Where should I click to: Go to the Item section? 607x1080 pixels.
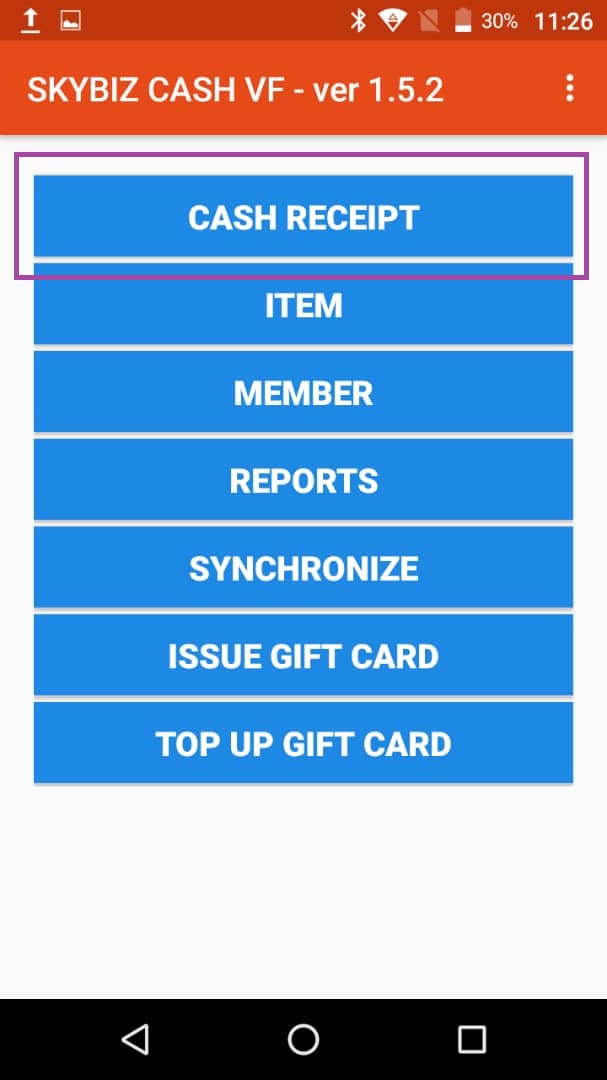303,305
